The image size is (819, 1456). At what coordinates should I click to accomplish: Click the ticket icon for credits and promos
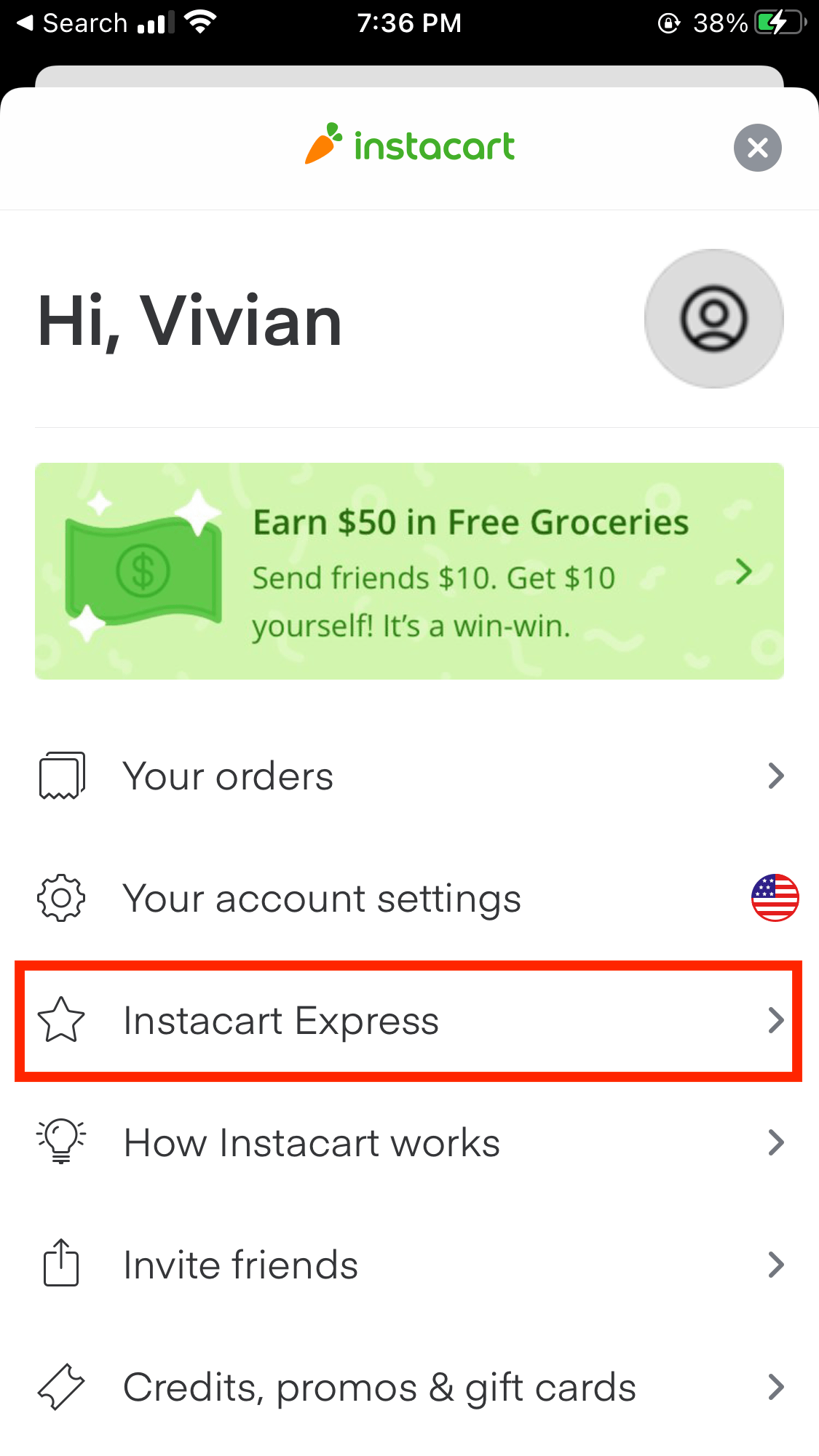[x=61, y=1386]
